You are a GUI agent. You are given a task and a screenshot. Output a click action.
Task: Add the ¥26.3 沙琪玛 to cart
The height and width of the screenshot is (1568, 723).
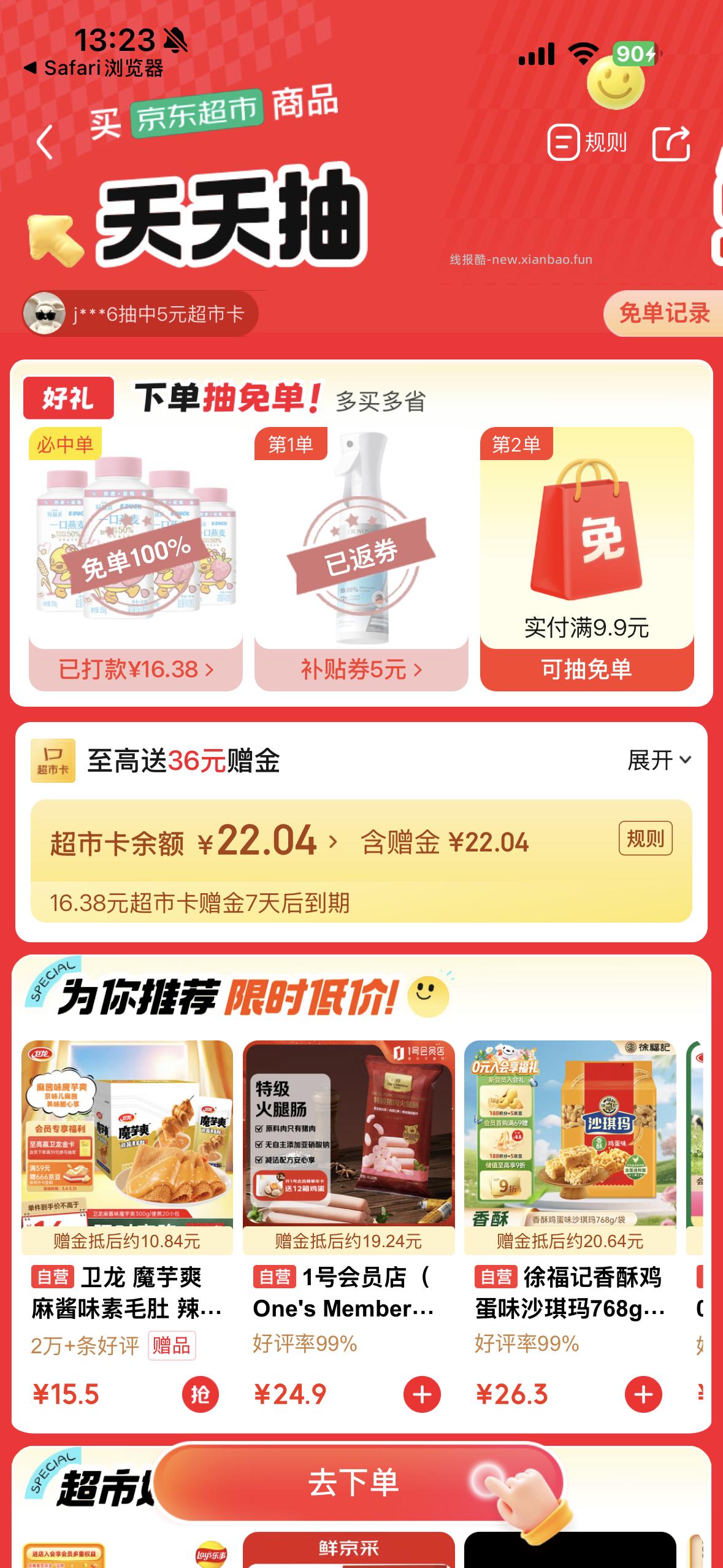pos(643,1394)
